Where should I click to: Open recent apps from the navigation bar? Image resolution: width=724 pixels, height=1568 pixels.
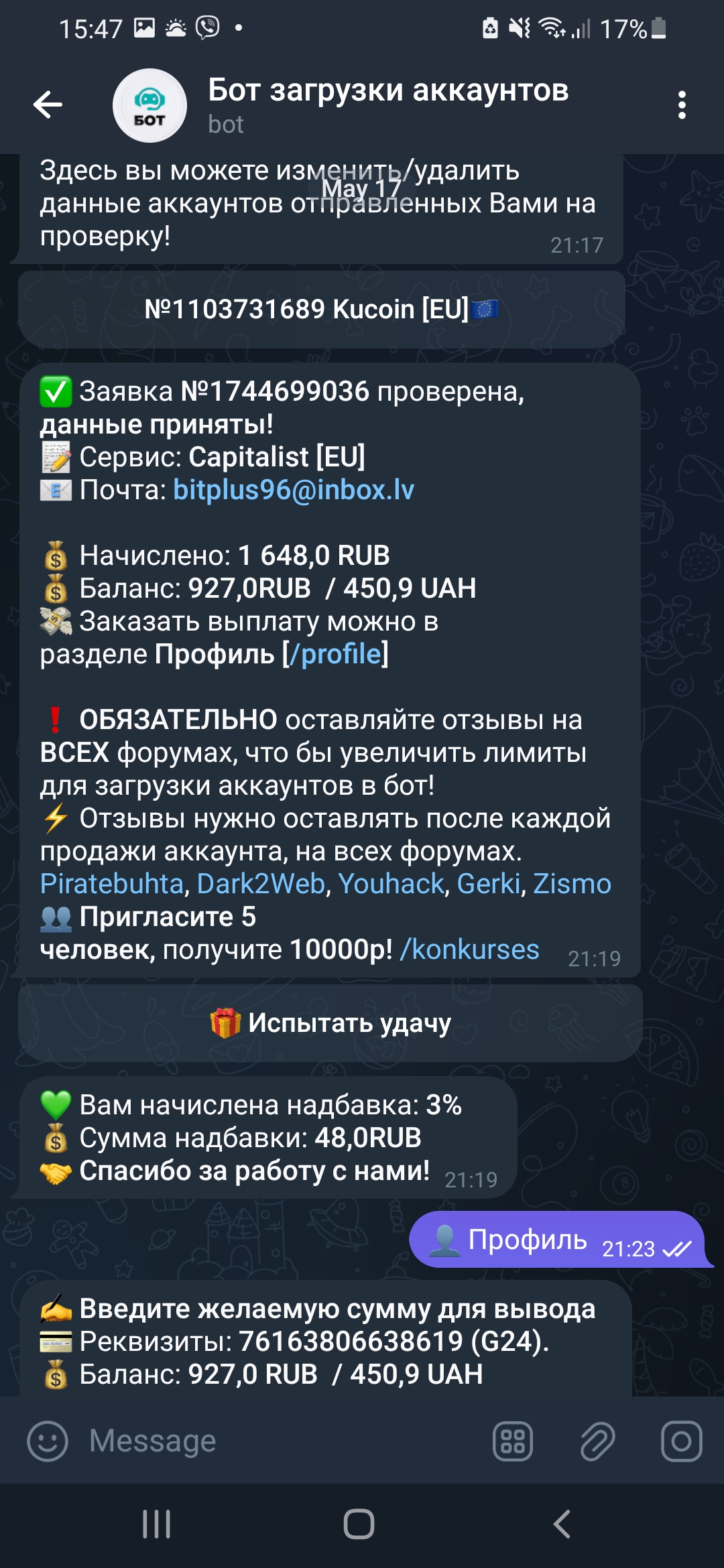[157, 1524]
